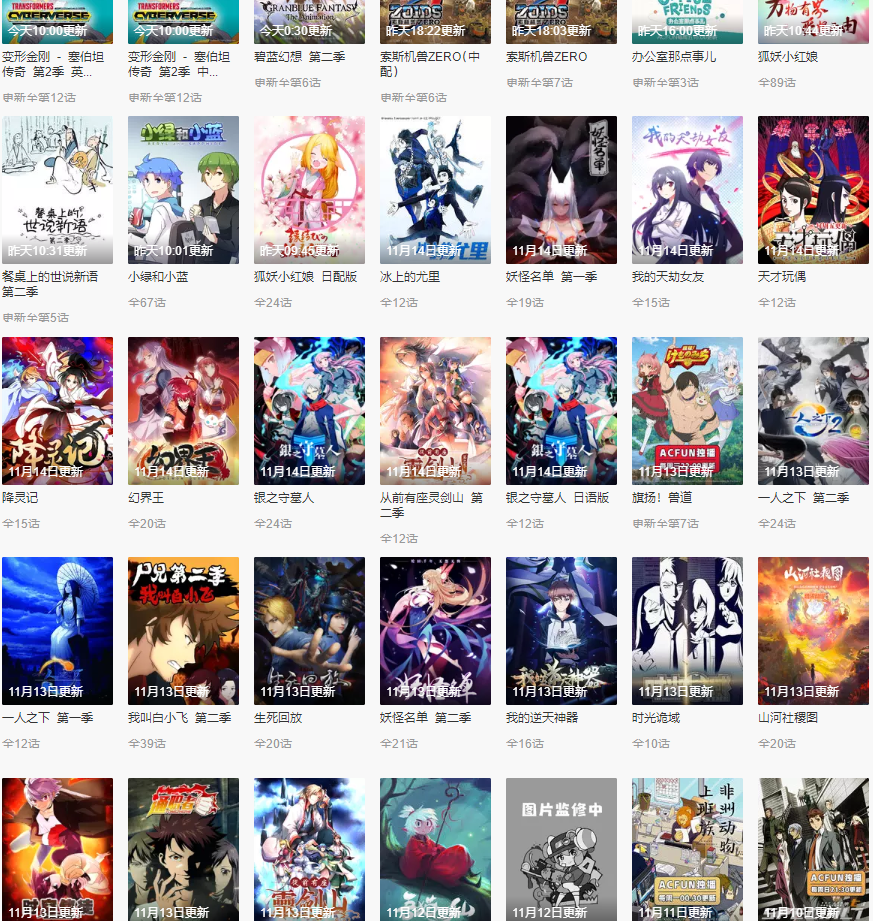This screenshot has height=921, width=873.
Task: Tap 我叫白小飞 第二季 card
Action: pos(183,630)
